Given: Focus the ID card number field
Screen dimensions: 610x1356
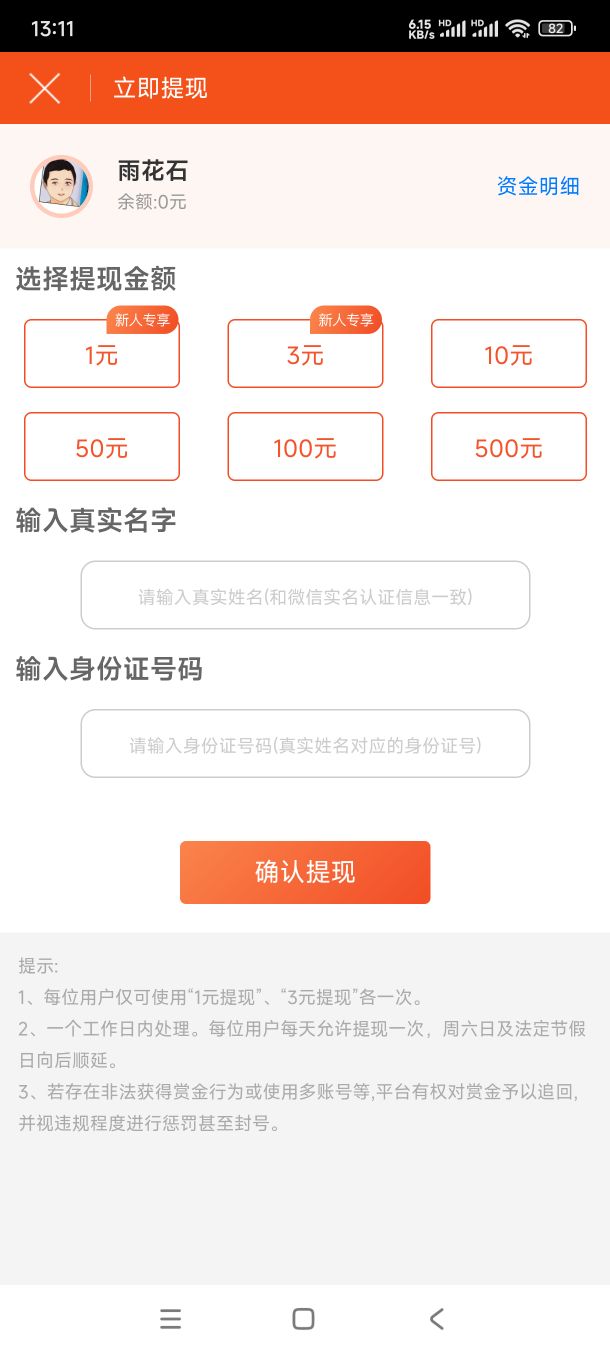Looking at the screenshot, I should pyautogui.click(x=305, y=744).
